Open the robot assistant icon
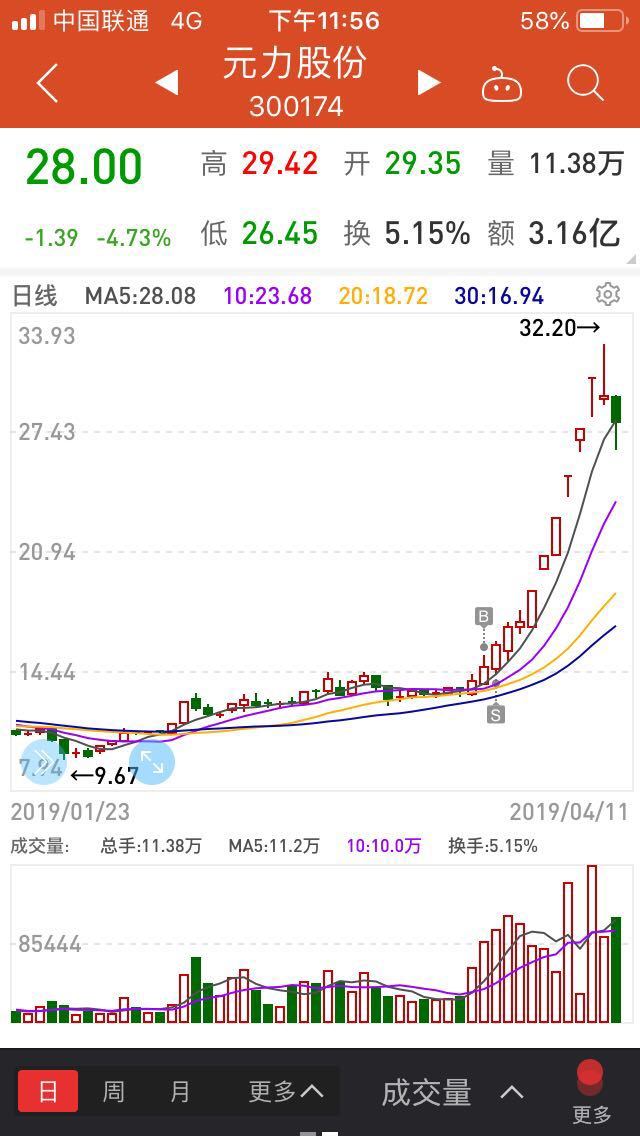 tap(502, 84)
